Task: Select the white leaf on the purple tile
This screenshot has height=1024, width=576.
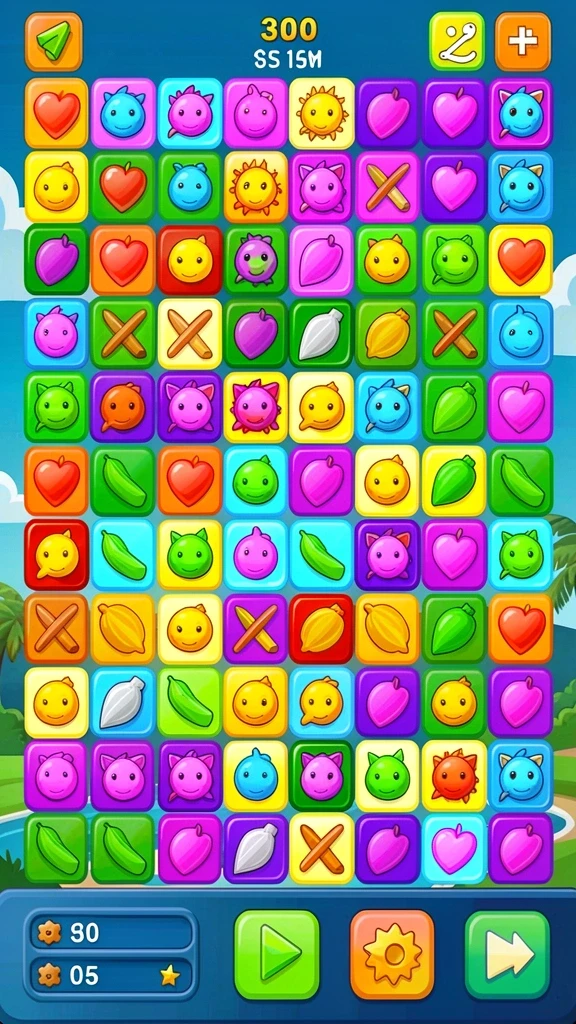Action: point(255,848)
